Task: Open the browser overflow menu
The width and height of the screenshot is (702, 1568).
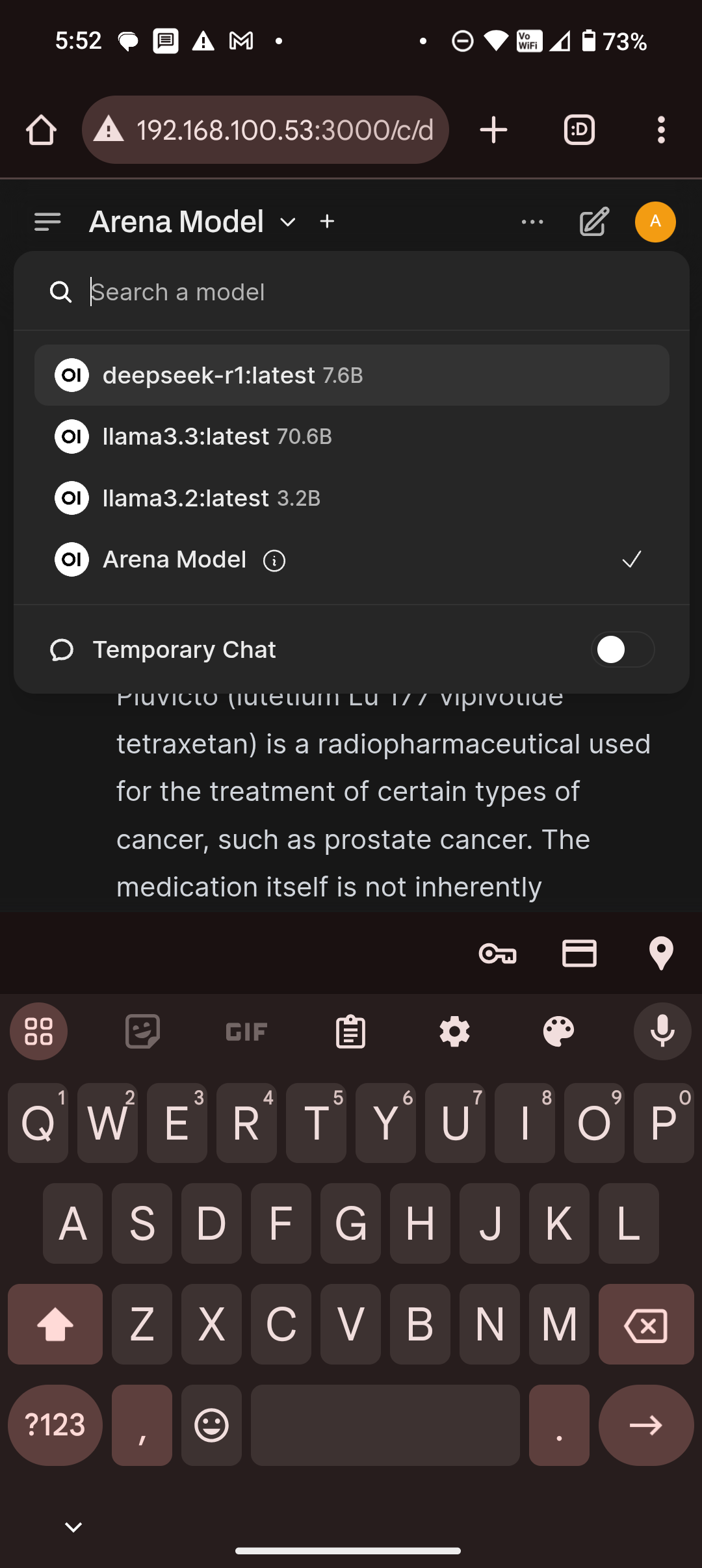Action: pos(661,130)
